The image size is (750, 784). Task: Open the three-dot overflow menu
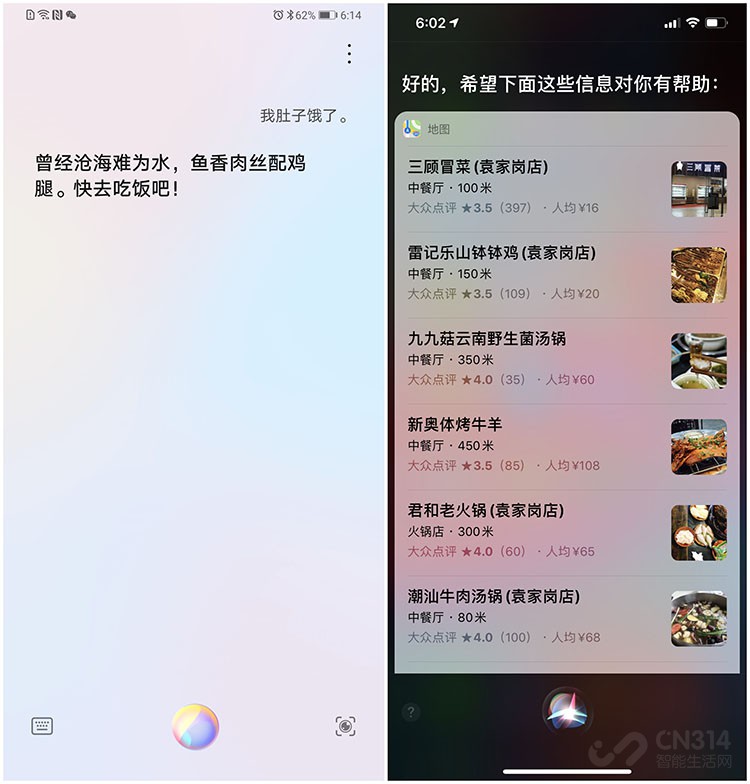tap(349, 54)
